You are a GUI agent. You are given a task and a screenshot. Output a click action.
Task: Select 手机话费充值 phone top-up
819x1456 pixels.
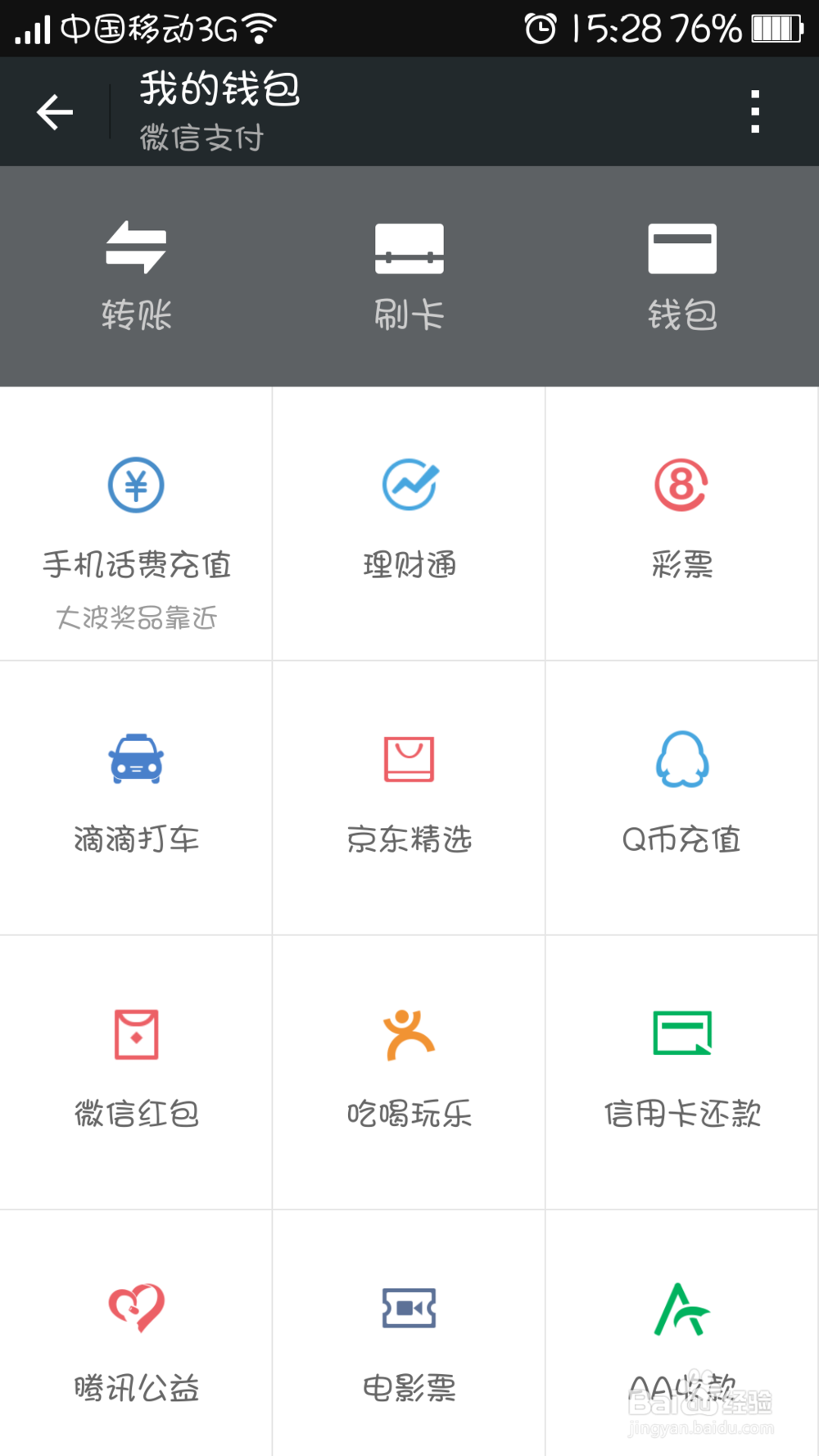point(136,524)
